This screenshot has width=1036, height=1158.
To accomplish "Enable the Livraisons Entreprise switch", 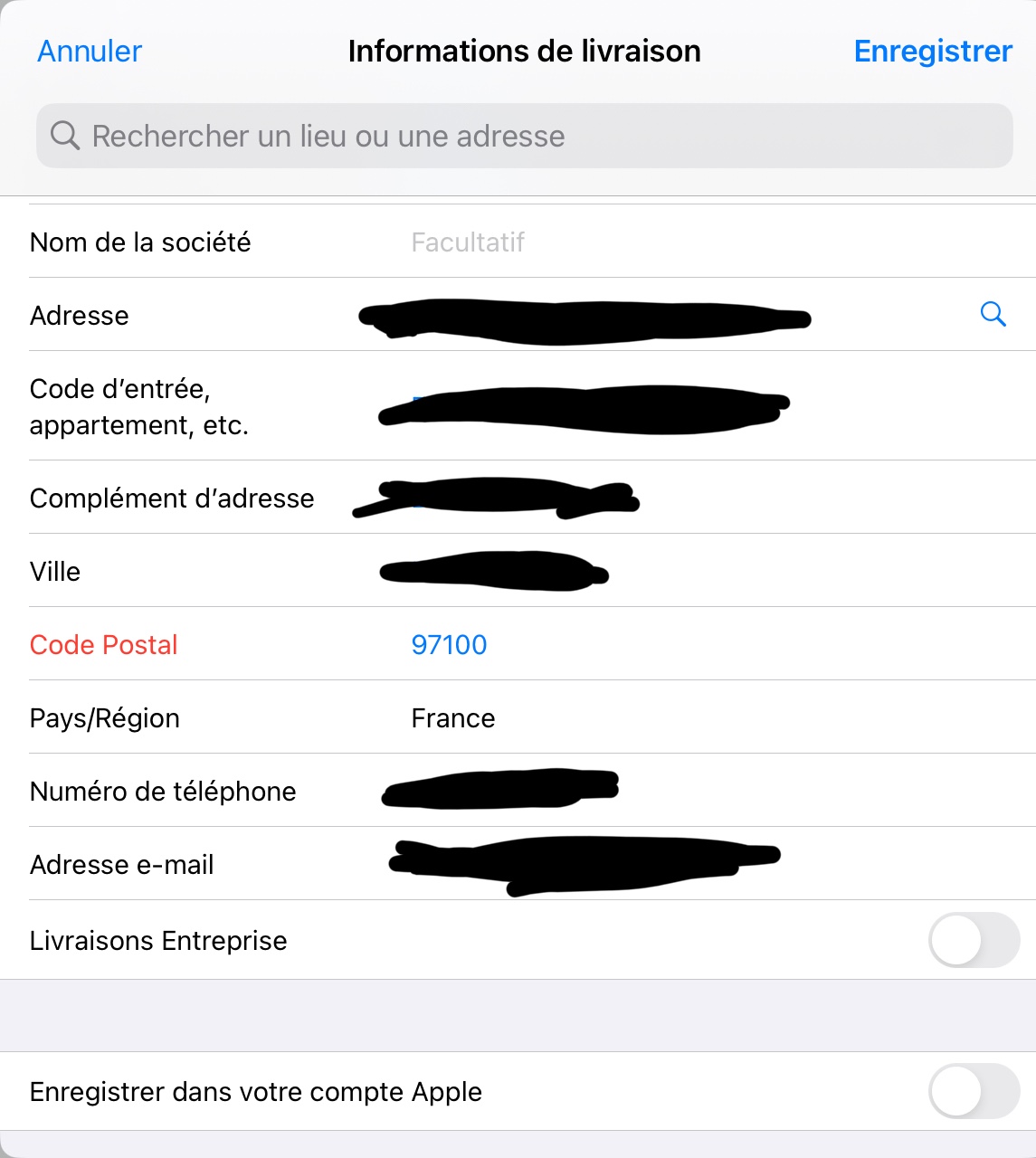I will (x=973, y=940).
